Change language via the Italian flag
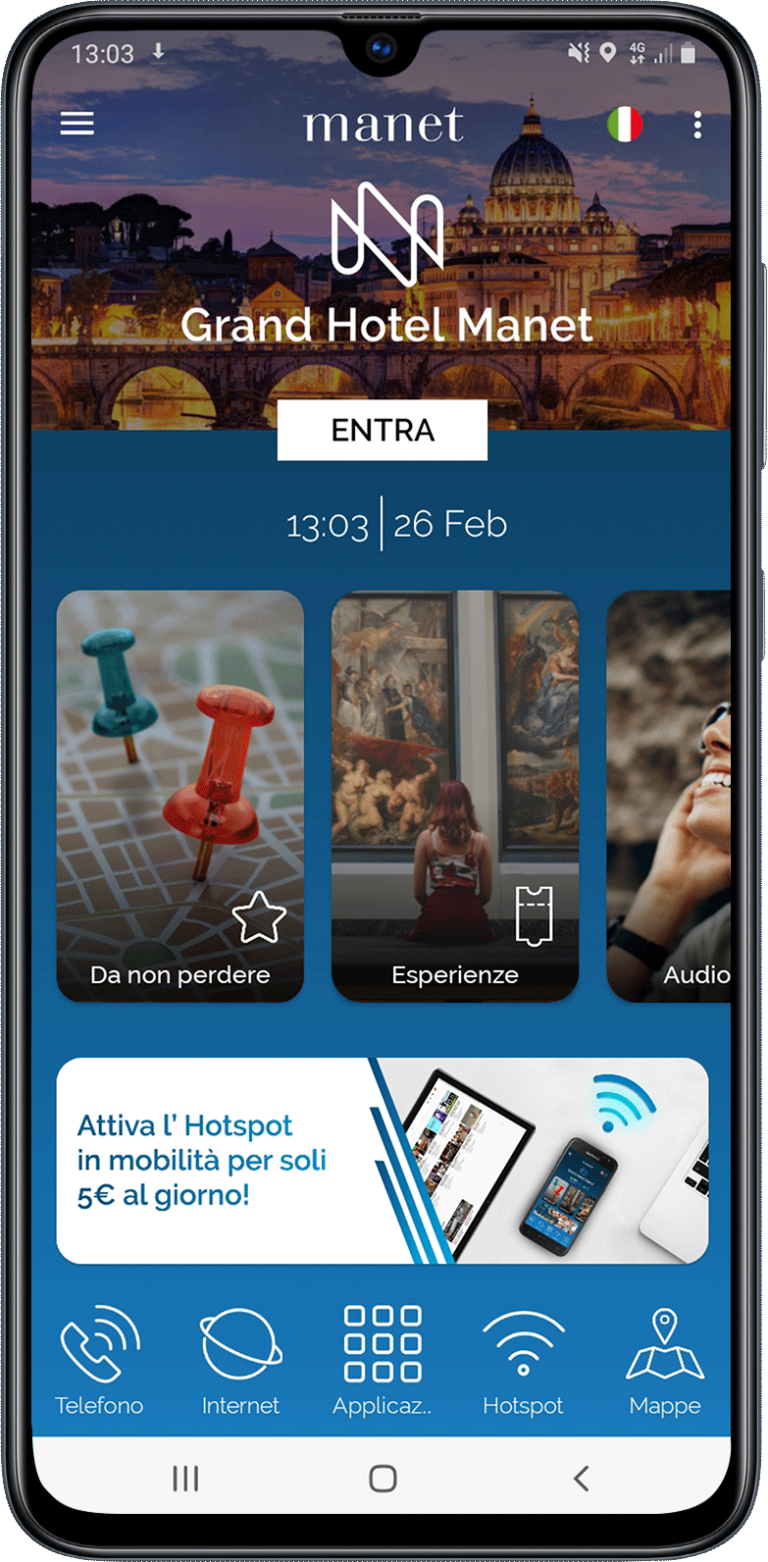 point(625,125)
